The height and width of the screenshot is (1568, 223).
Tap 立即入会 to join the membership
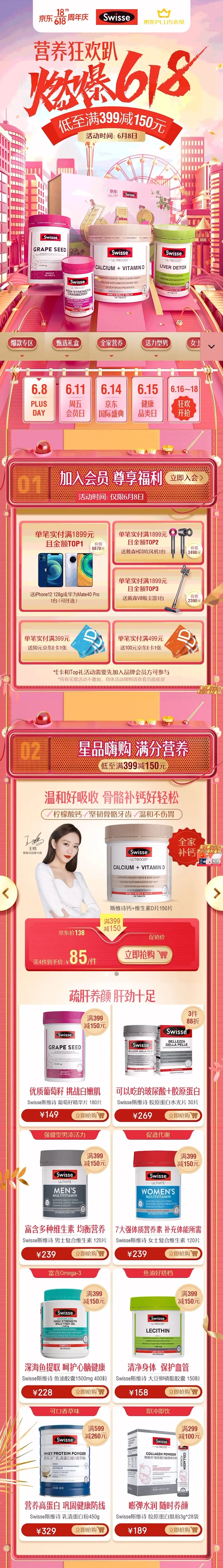(186, 478)
